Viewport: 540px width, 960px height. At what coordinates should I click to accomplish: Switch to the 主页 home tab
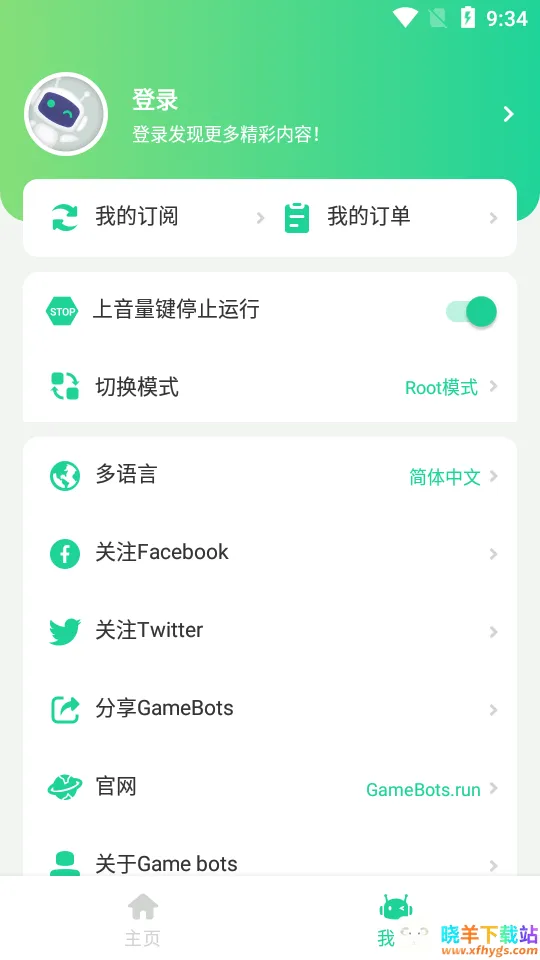[x=143, y=920]
